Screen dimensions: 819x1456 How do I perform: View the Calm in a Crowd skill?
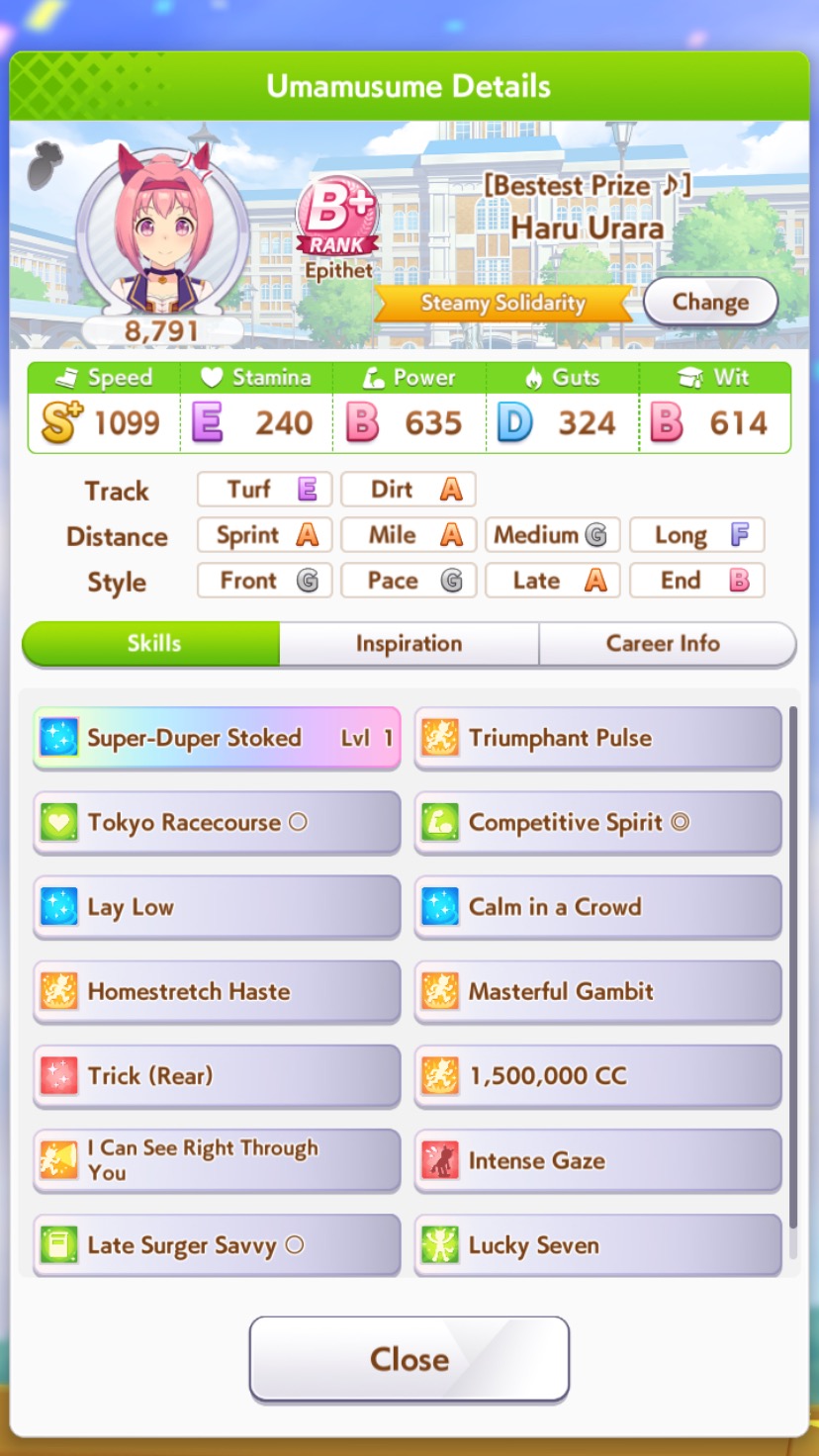click(x=597, y=907)
